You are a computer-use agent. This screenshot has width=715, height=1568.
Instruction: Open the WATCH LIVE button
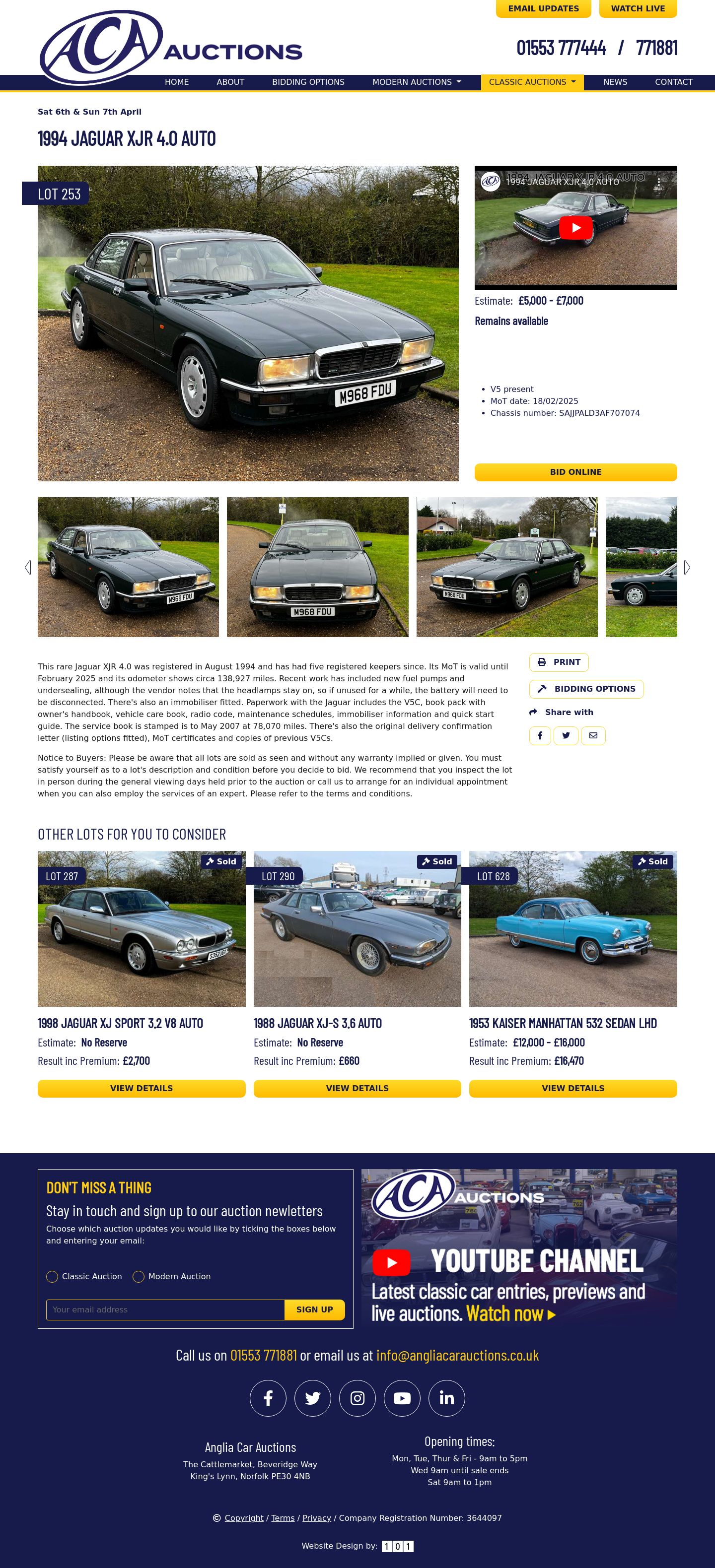pyautogui.click(x=638, y=8)
